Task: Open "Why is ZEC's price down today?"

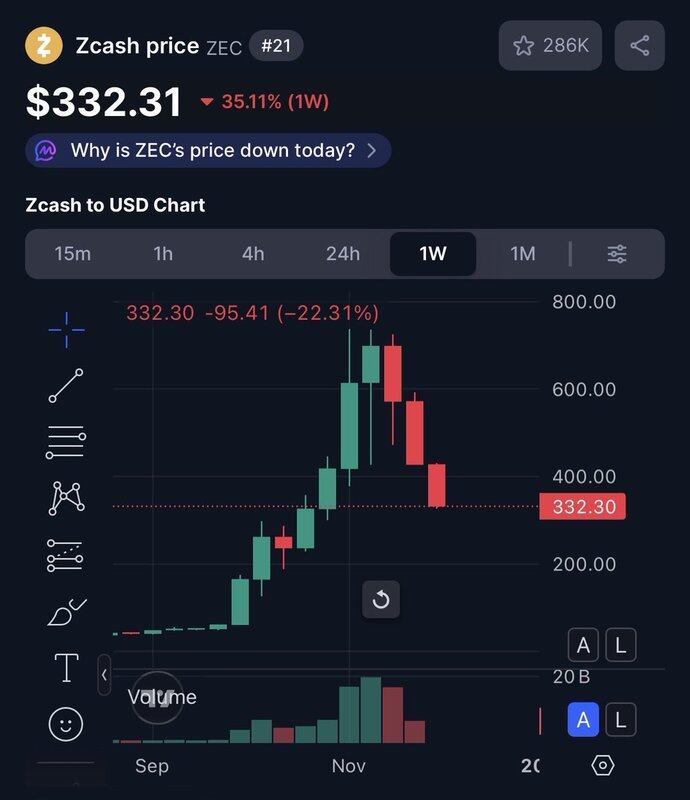Action: 208,151
